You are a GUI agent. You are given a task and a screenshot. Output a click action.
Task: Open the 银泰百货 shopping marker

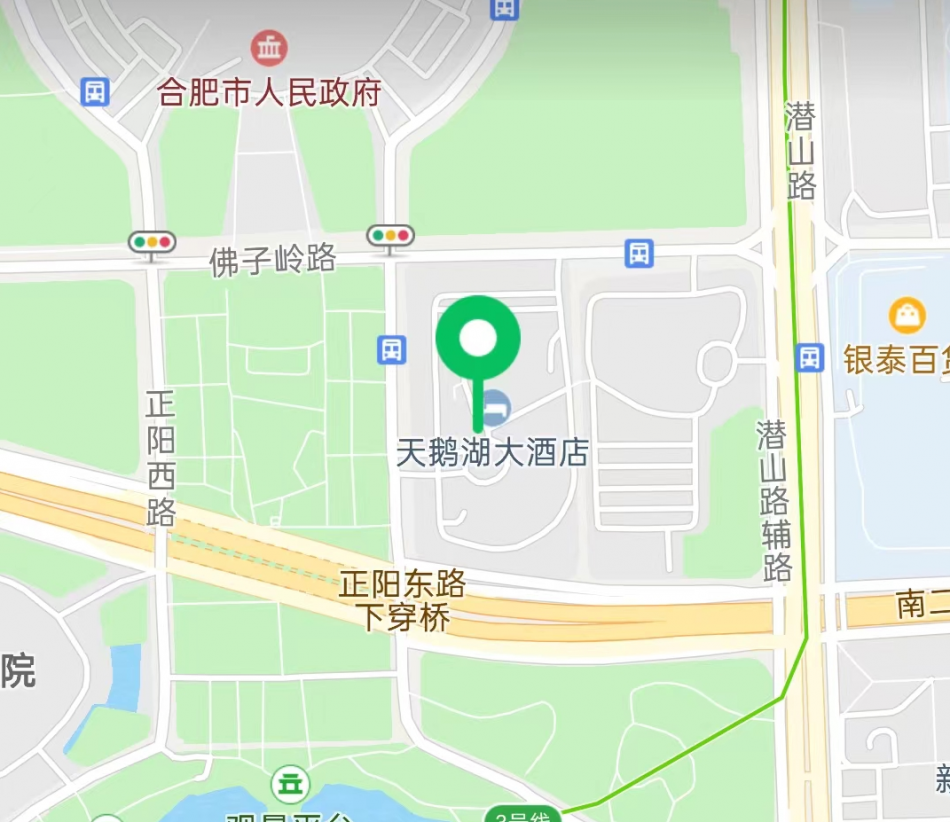pyautogui.click(x=907, y=317)
